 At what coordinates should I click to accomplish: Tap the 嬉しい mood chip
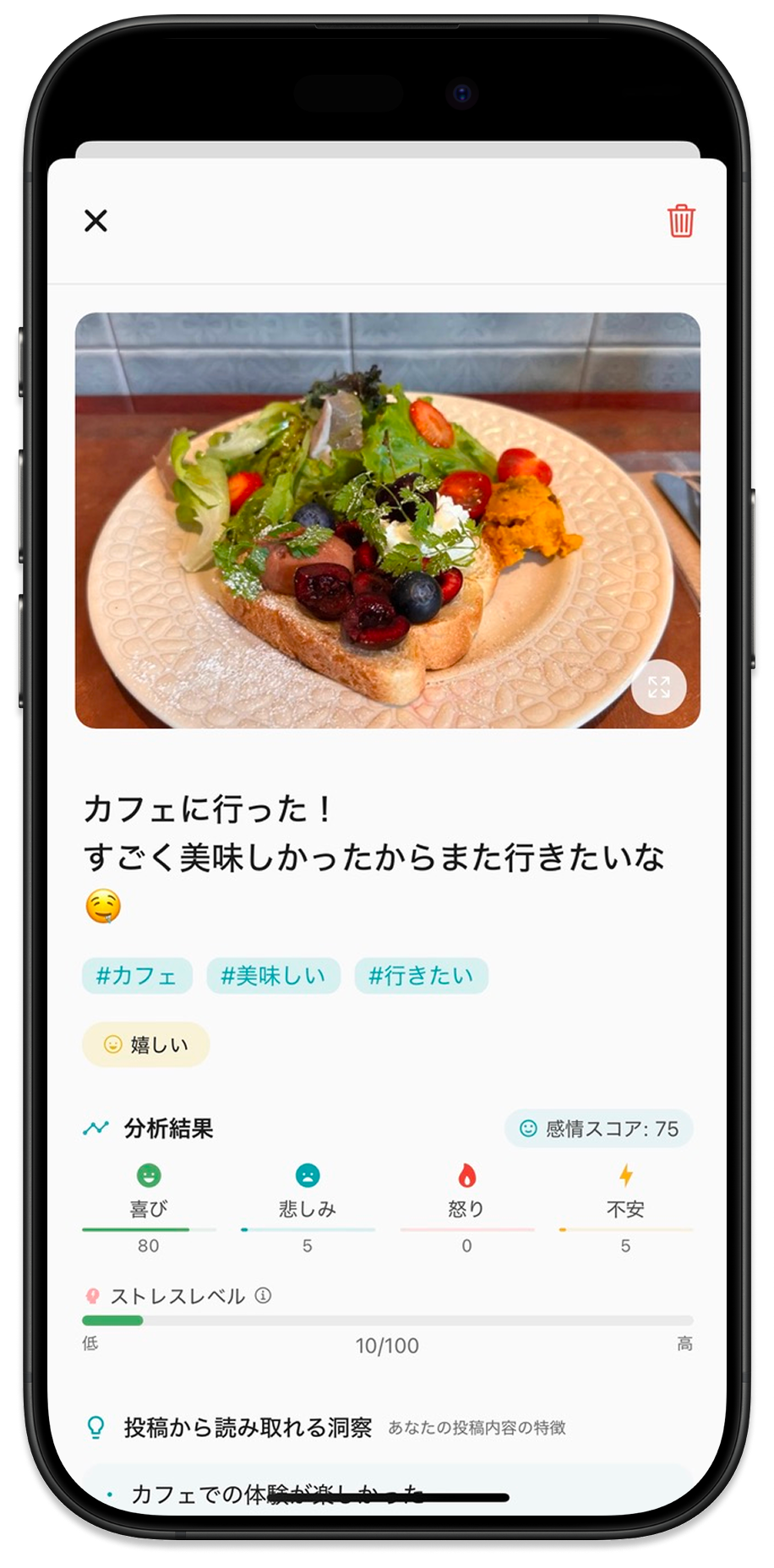(x=145, y=1045)
